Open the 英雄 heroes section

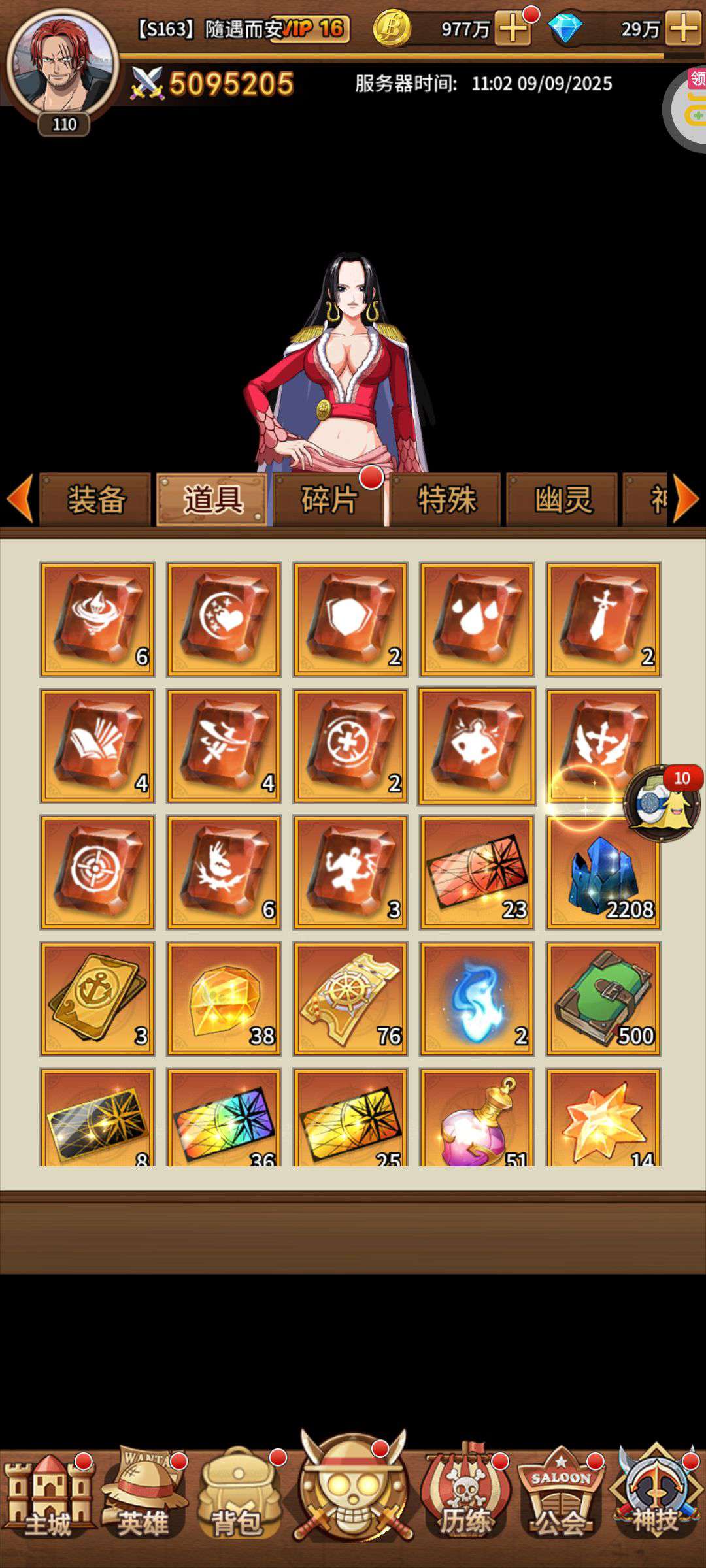coord(144,1494)
